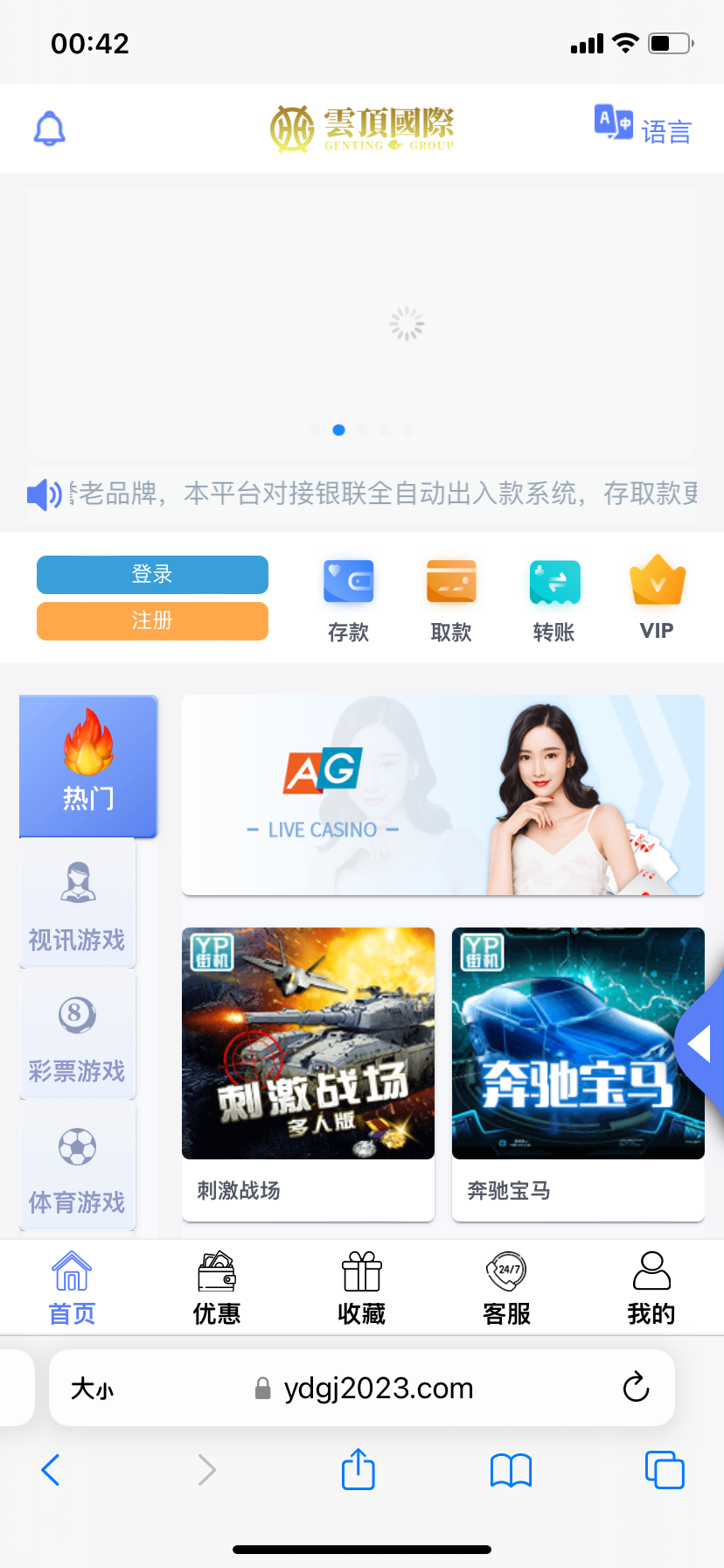The width and height of the screenshot is (724, 1568).
Task: Open the 刺激战场 game
Action: (x=308, y=1072)
